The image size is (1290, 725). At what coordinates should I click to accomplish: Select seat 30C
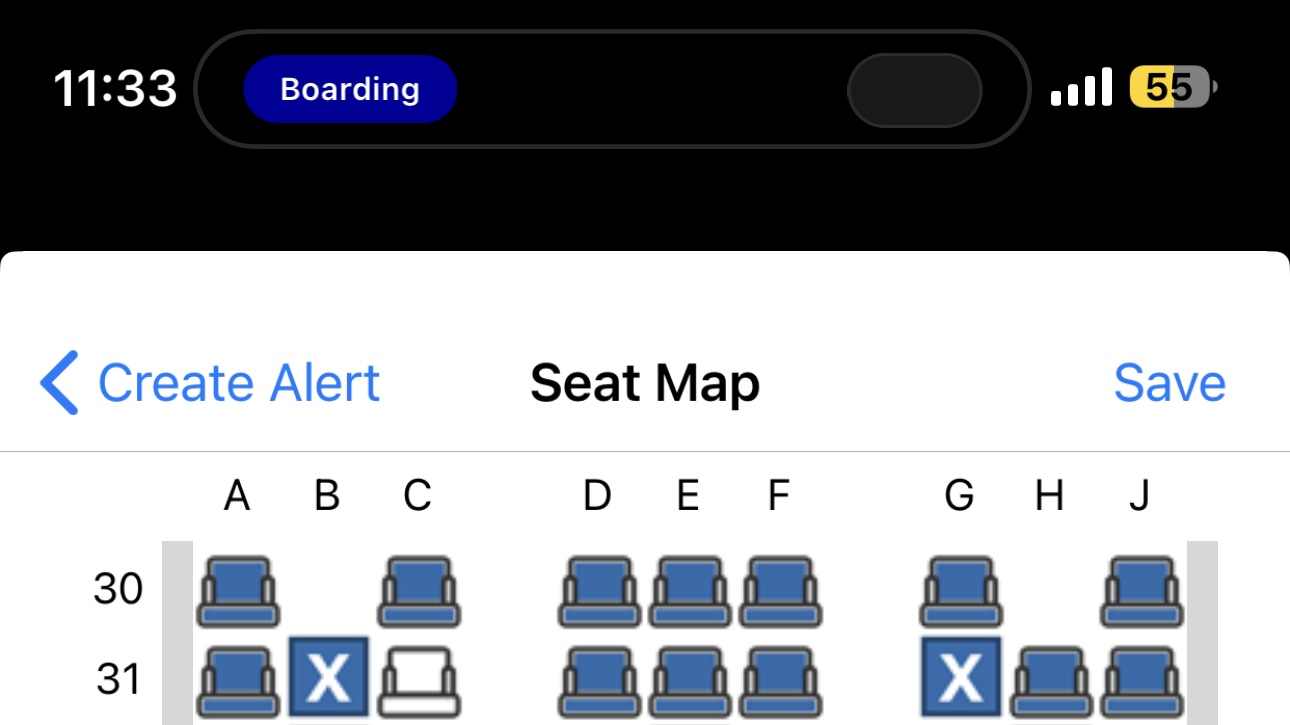[418, 591]
